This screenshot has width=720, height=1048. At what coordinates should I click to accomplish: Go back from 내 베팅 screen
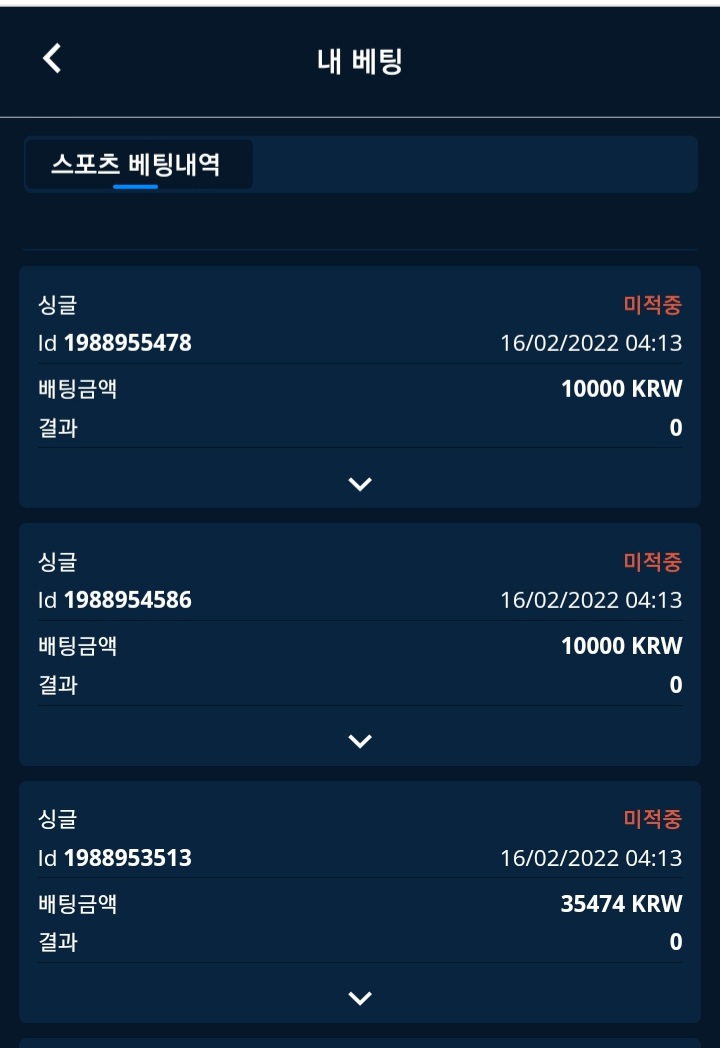[52, 59]
